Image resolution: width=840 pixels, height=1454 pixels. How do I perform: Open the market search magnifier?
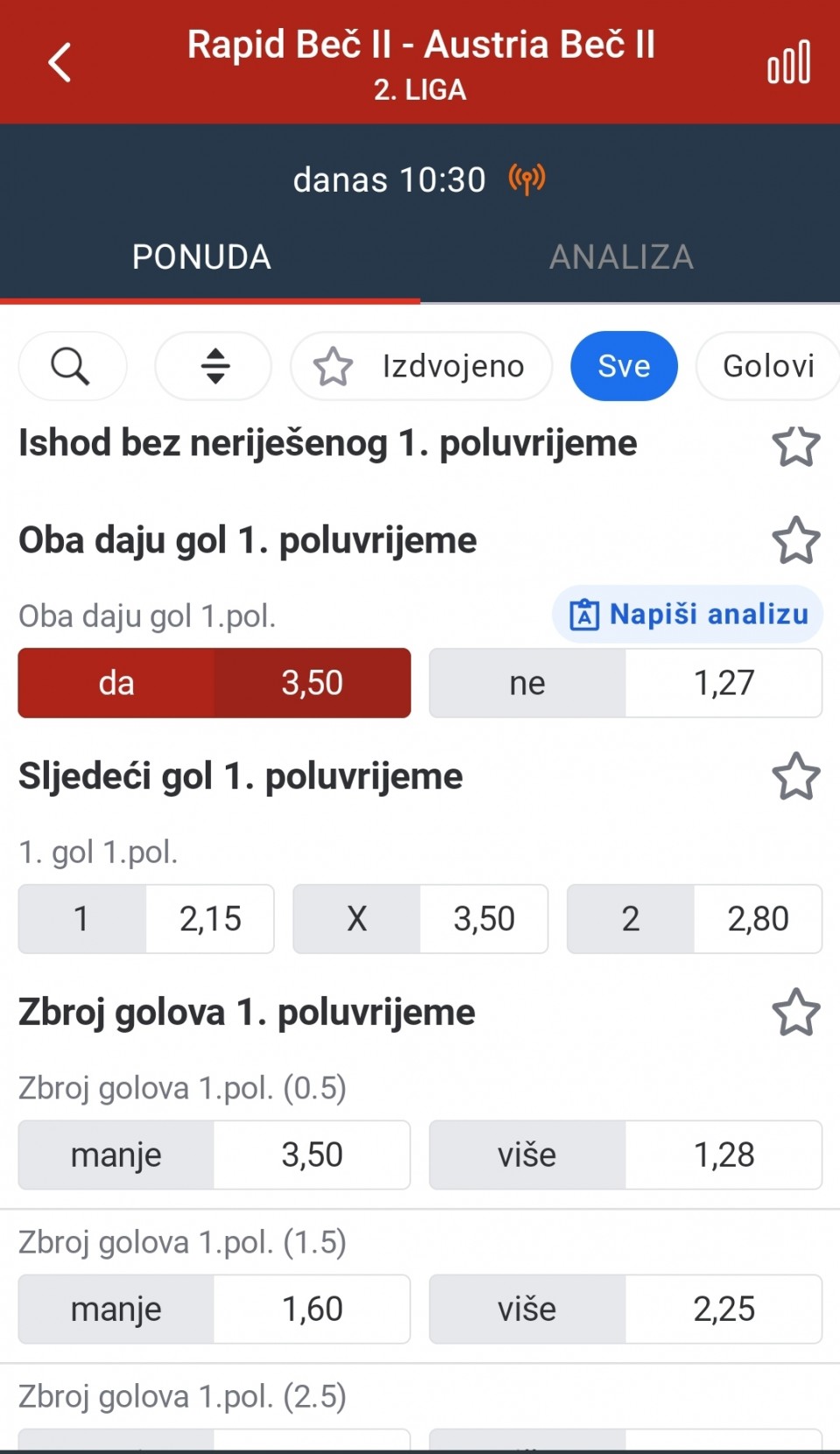click(73, 366)
